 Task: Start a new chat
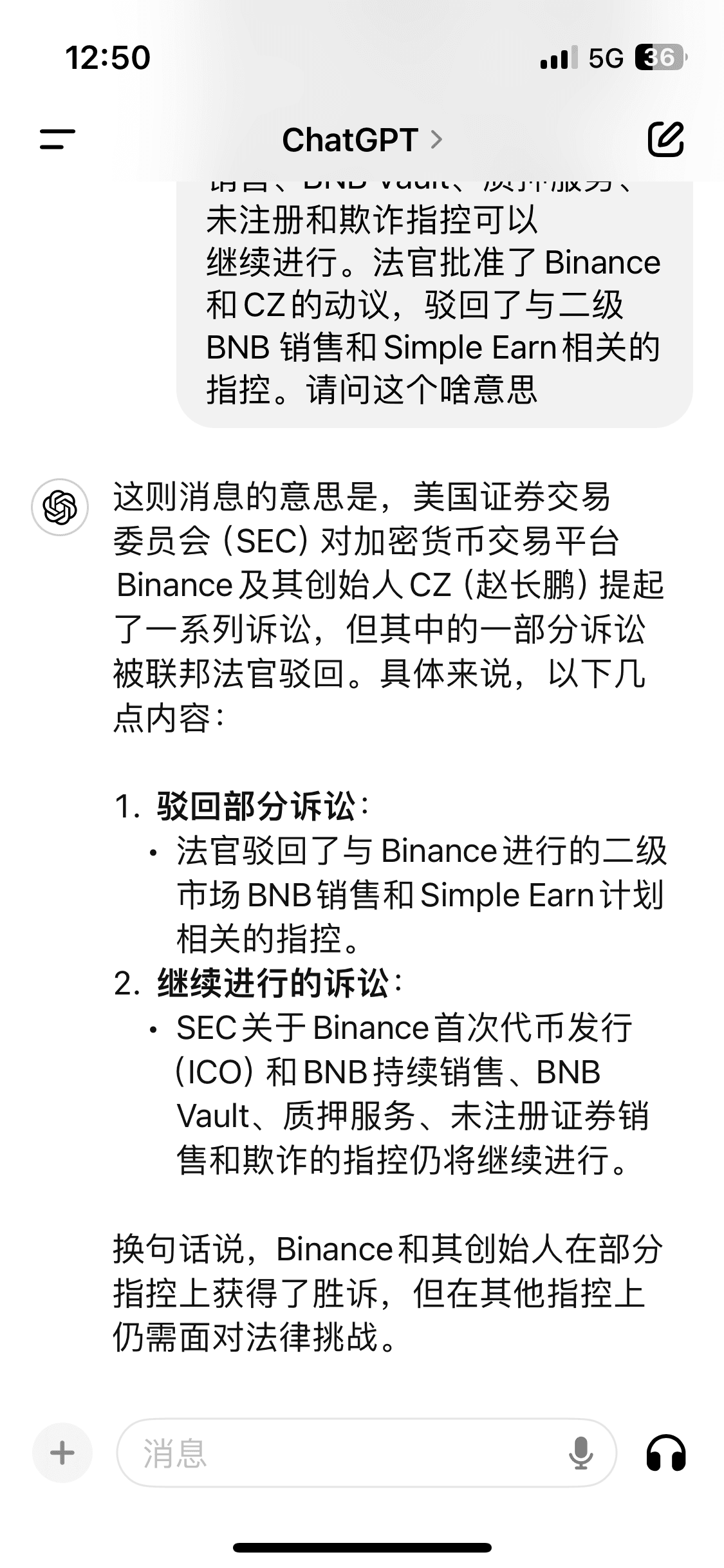pyautogui.click(x=665, y=139)
